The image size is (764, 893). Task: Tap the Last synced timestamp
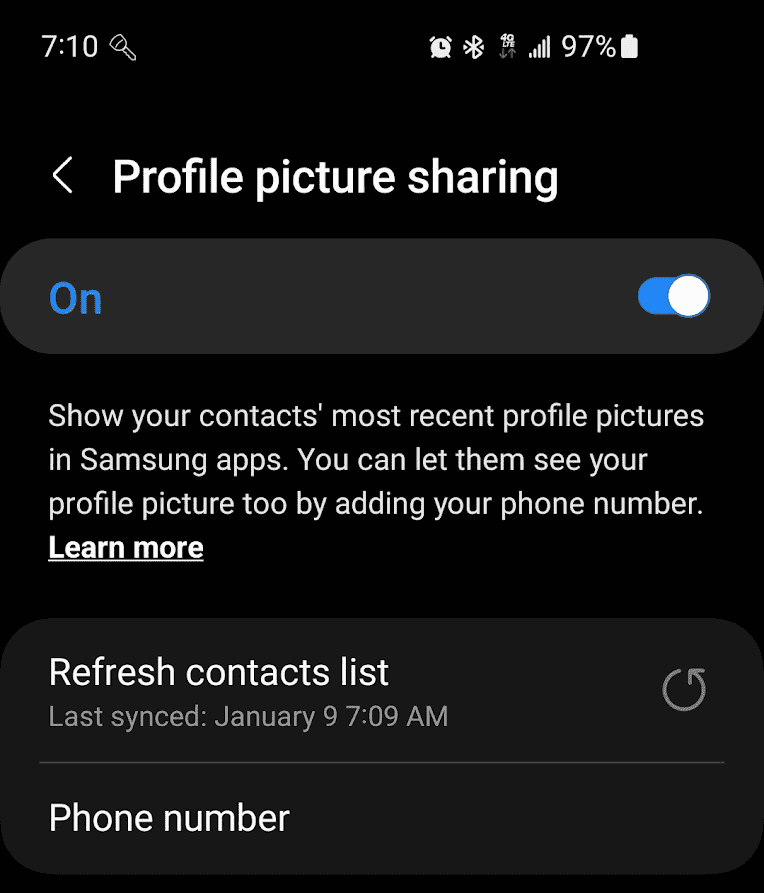click(x=248, y=716)
